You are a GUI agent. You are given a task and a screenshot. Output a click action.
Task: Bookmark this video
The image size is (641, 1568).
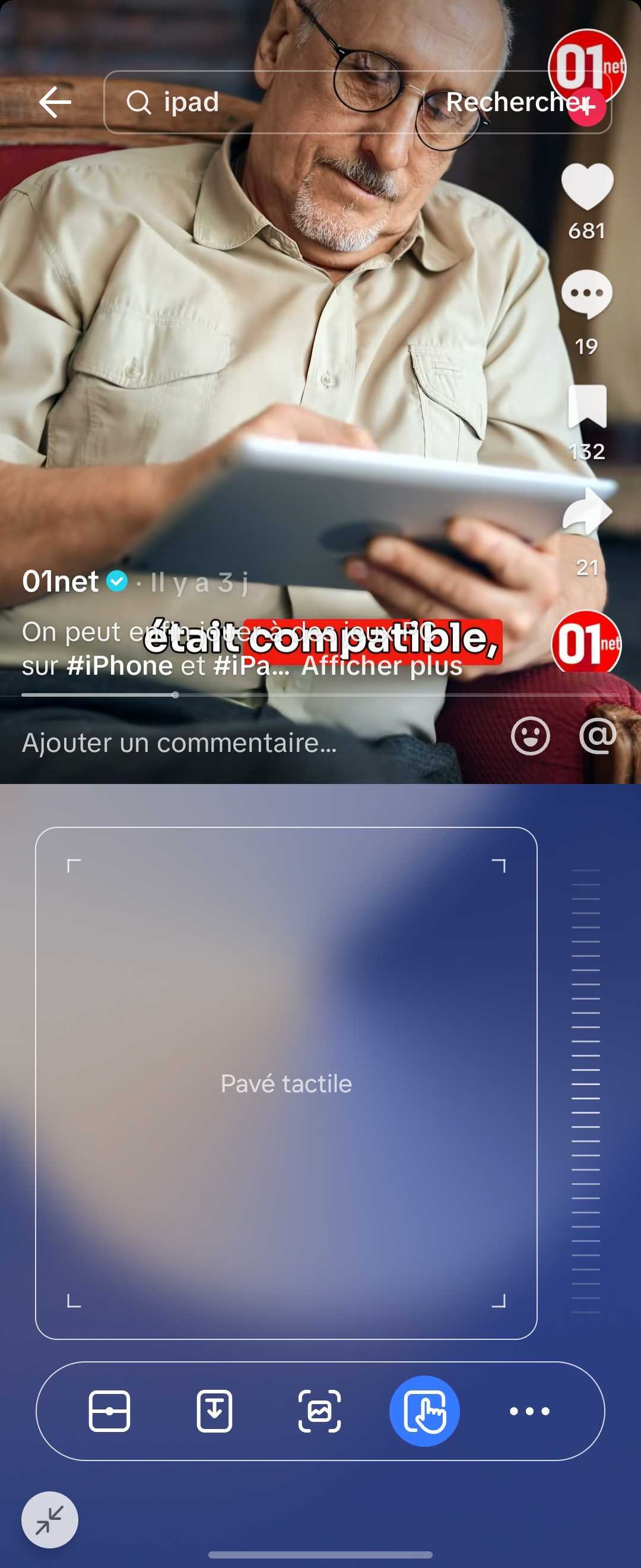(587, 407)
